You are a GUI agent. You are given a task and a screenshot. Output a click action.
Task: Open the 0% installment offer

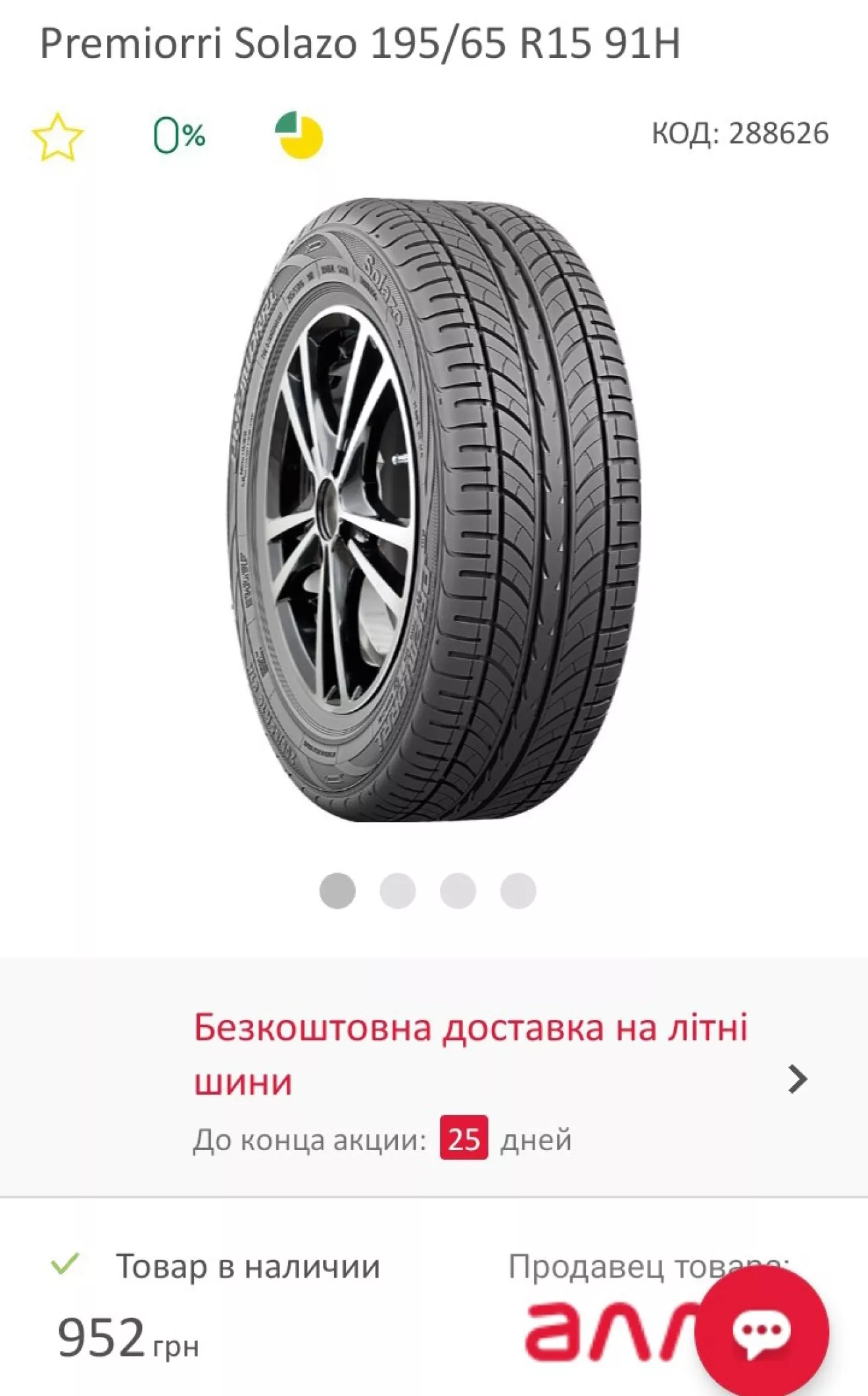click(x=179, y=135)
